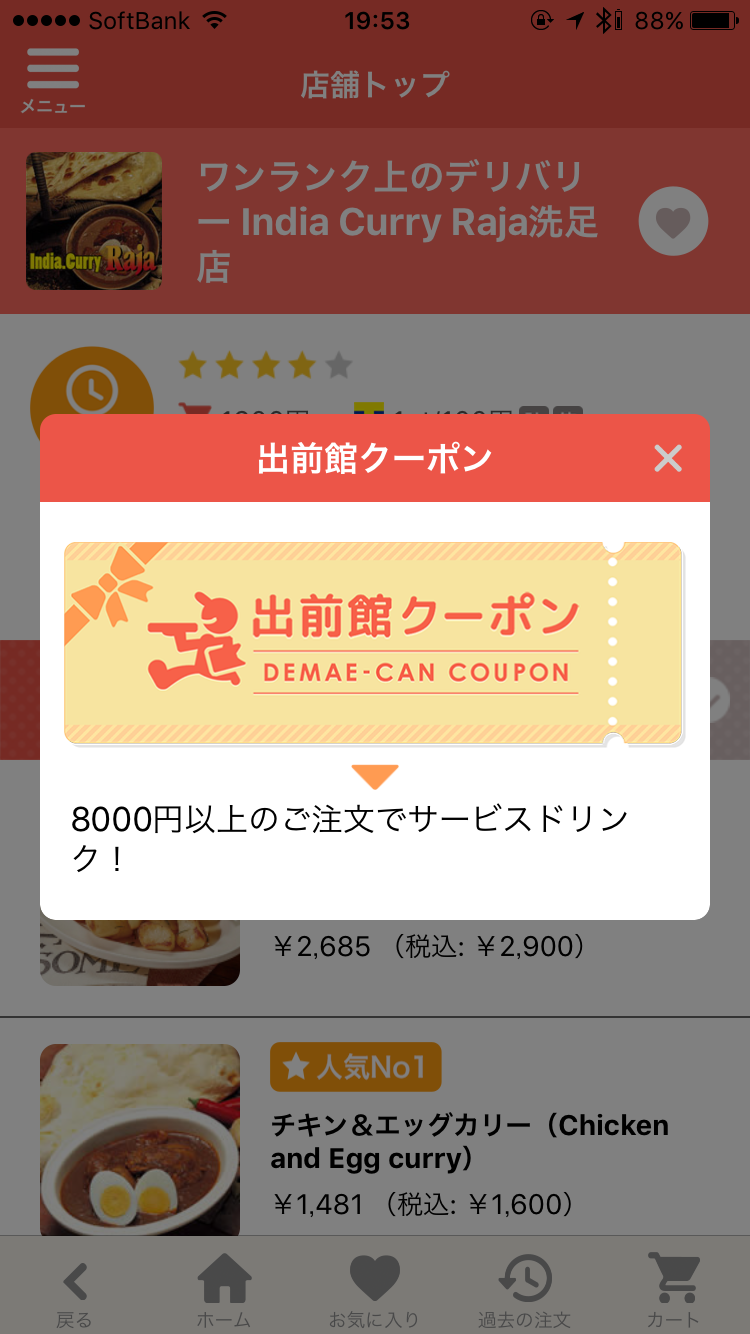Open the チキン＆エッグカリー menu item

470,1141
